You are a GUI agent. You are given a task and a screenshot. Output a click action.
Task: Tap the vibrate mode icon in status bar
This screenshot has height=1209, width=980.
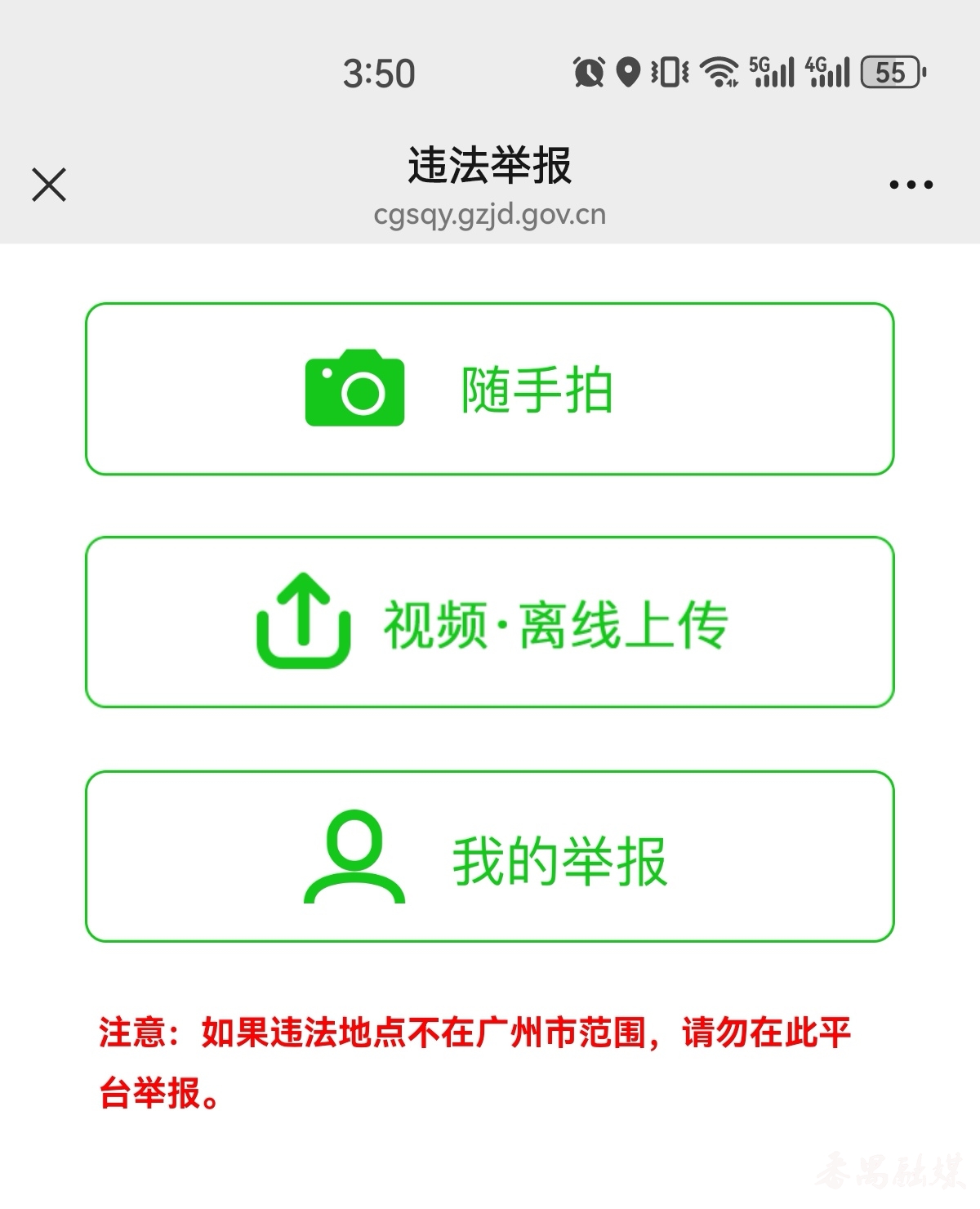pyautogui.click(x=668, y=74)
